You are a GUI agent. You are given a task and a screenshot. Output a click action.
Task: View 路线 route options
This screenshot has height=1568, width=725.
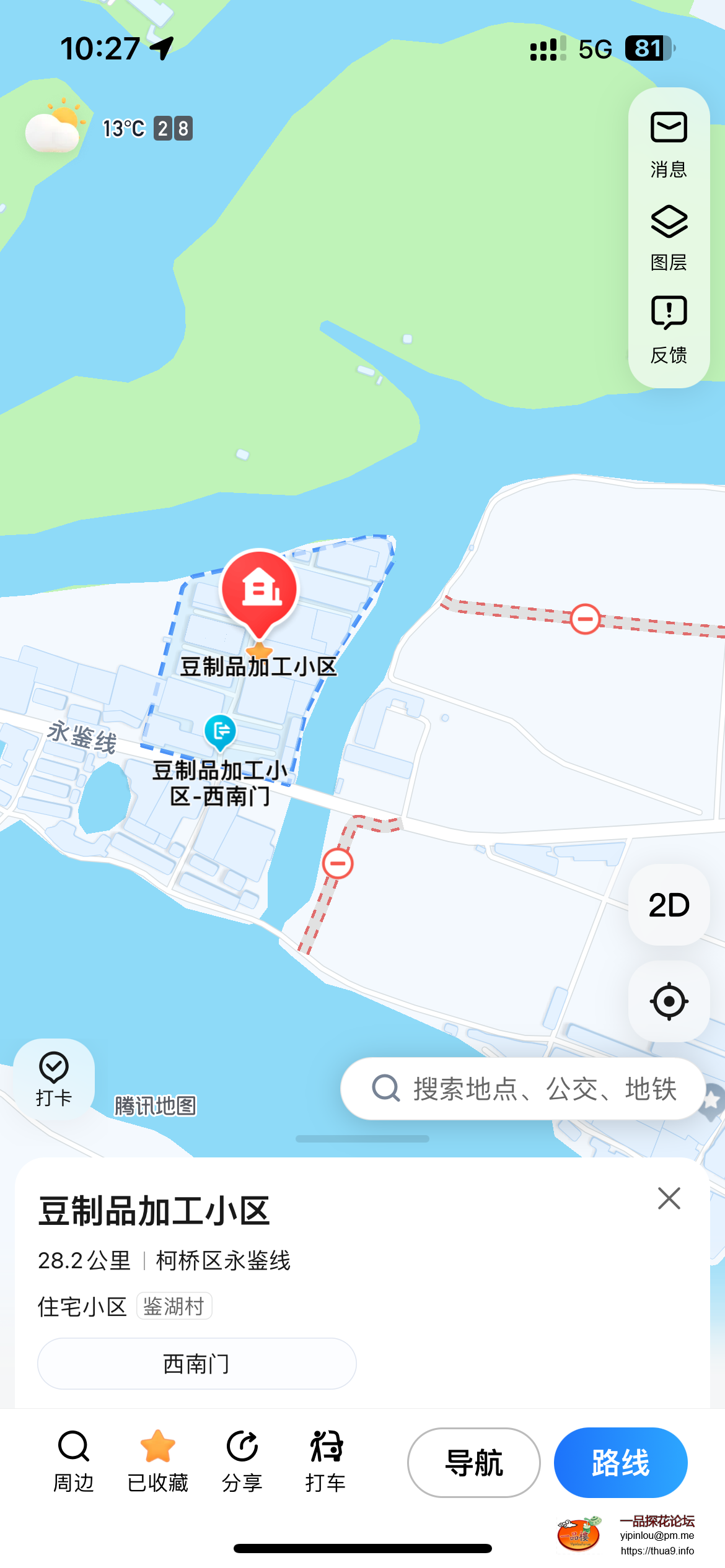point(620,1463)
